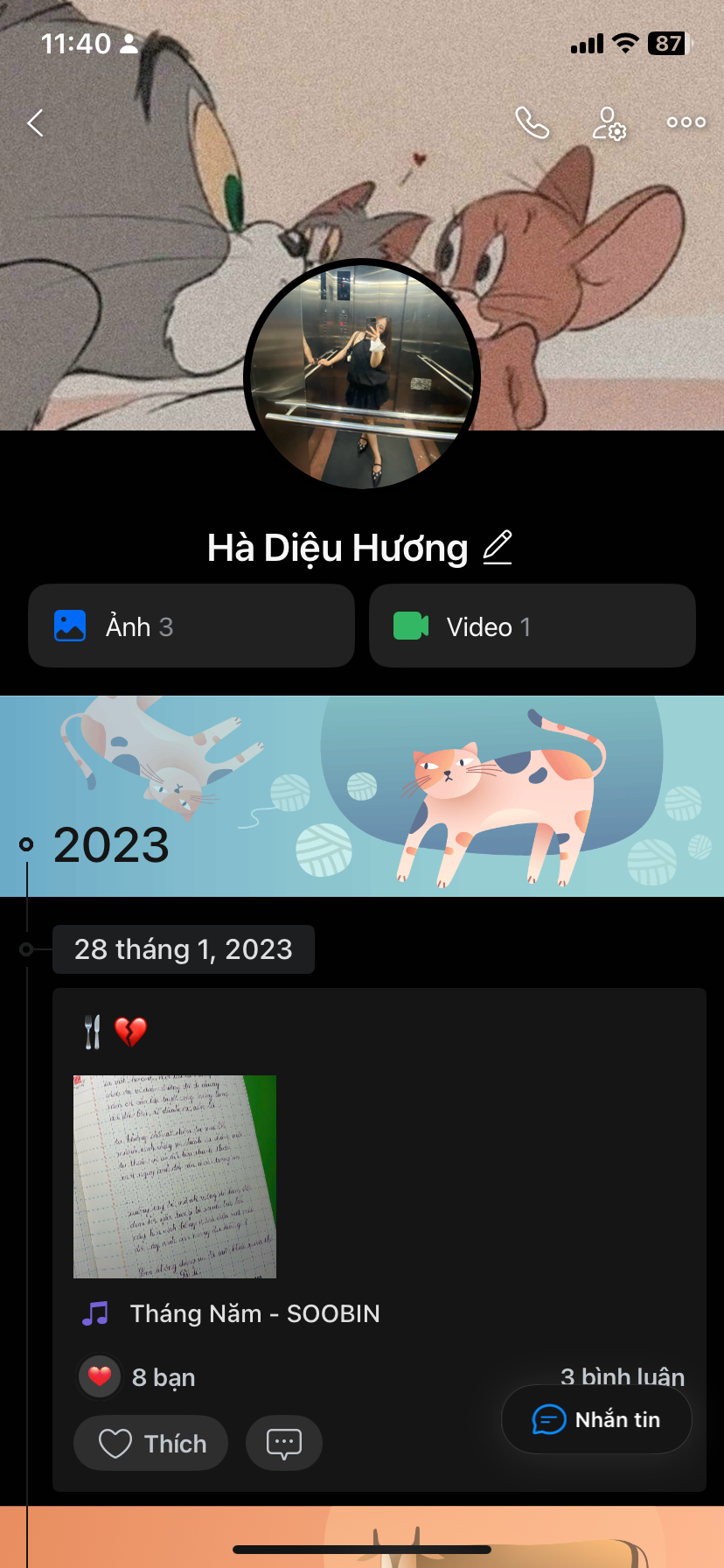Open the contact settings icon
The height and width of the screenshot is (1568, 724).
click(x=609, y=123)
